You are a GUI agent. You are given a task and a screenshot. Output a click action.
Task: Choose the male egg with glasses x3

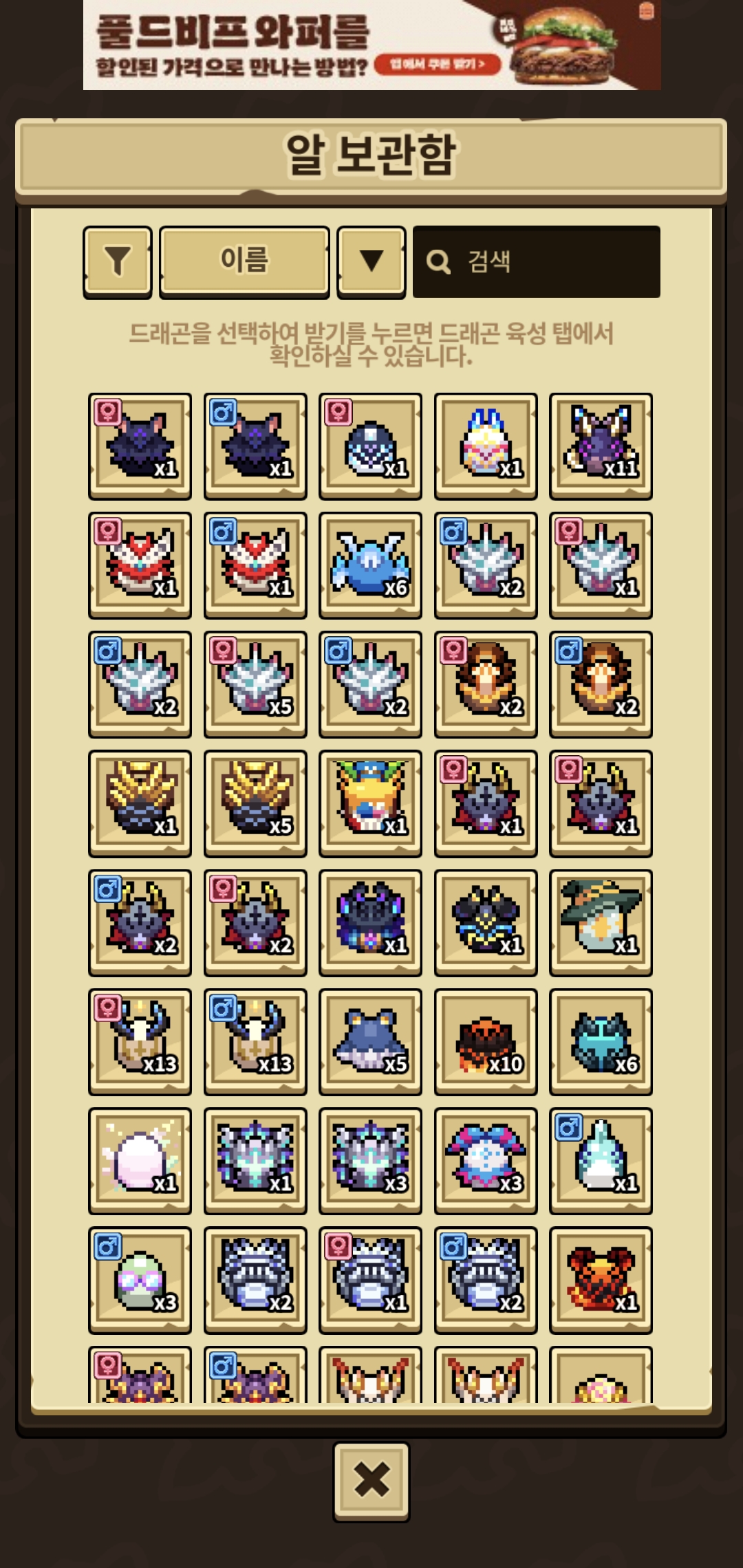140,1281
